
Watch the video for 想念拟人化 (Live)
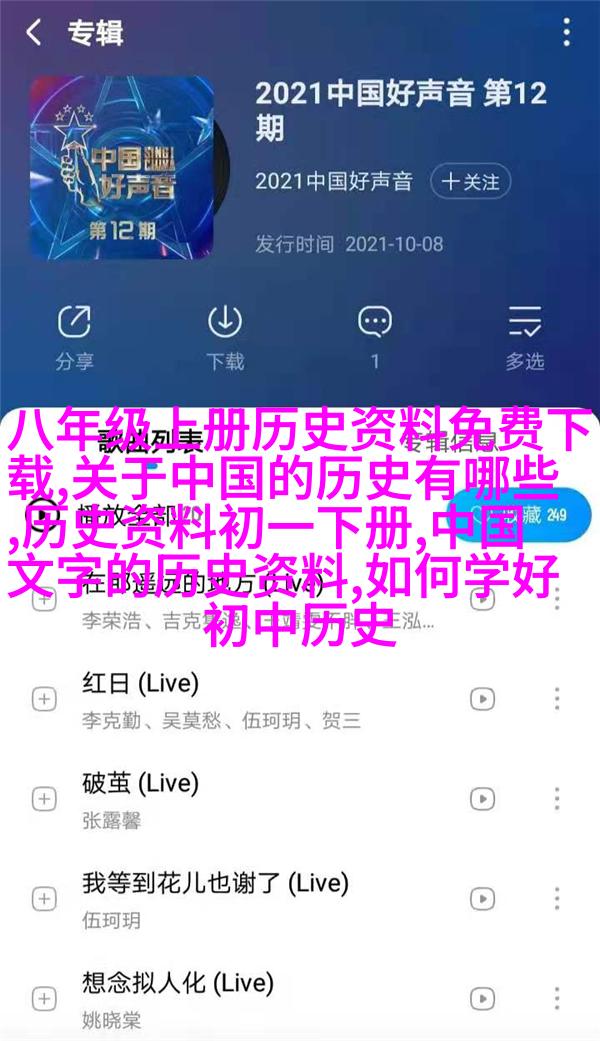tap(483, 998)
